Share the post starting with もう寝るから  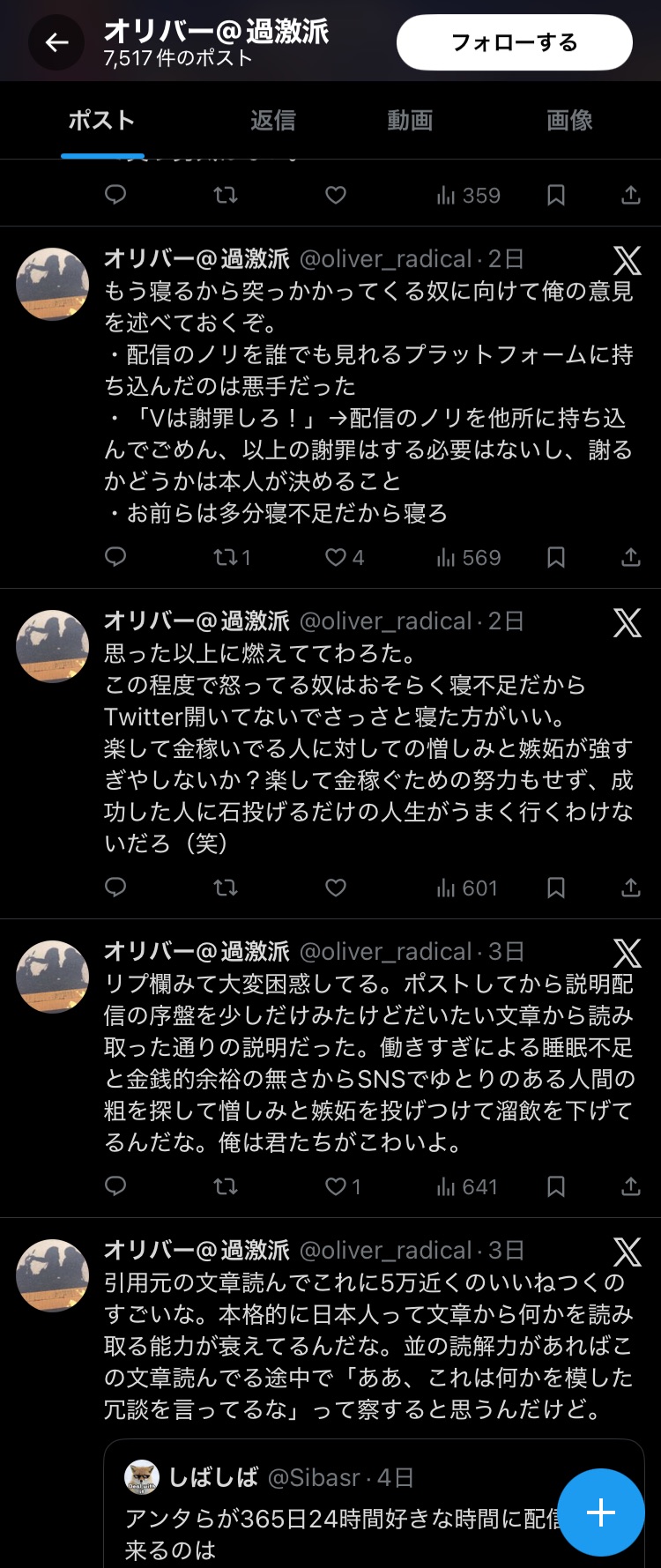click(630, 557)
